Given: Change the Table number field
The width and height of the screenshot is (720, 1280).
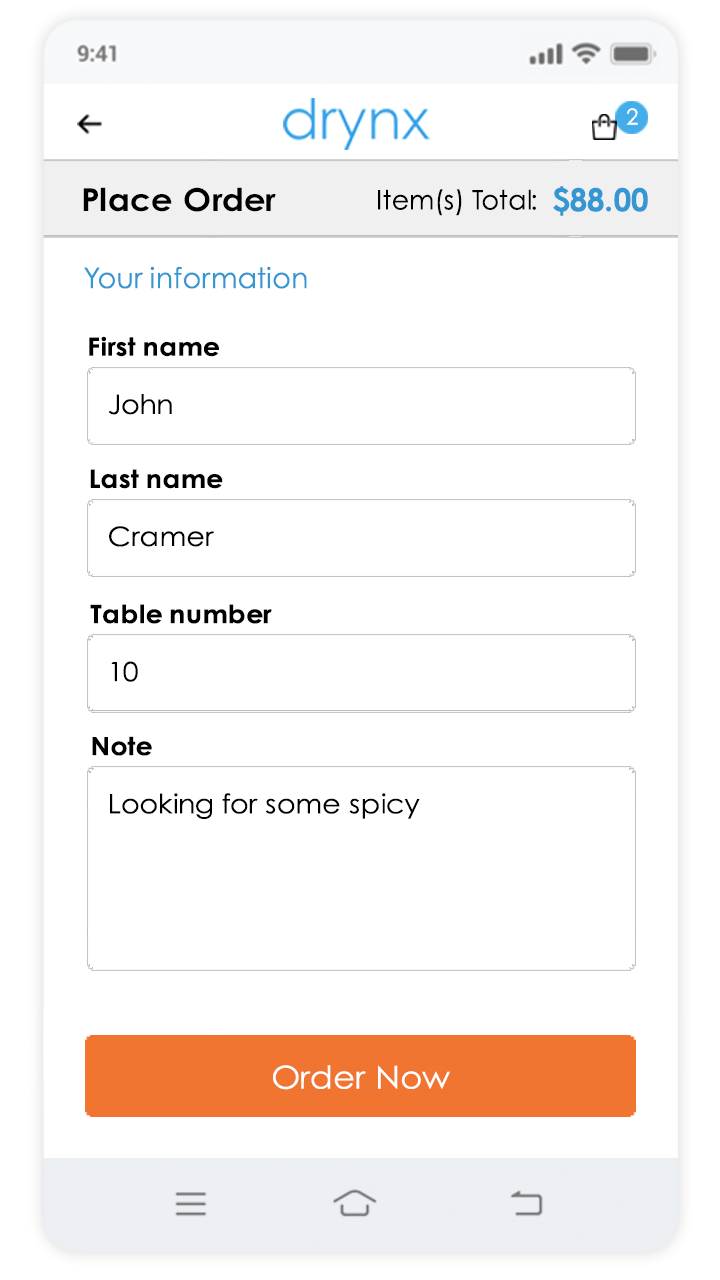Looking at the screenshot, I should coord(360,672).
